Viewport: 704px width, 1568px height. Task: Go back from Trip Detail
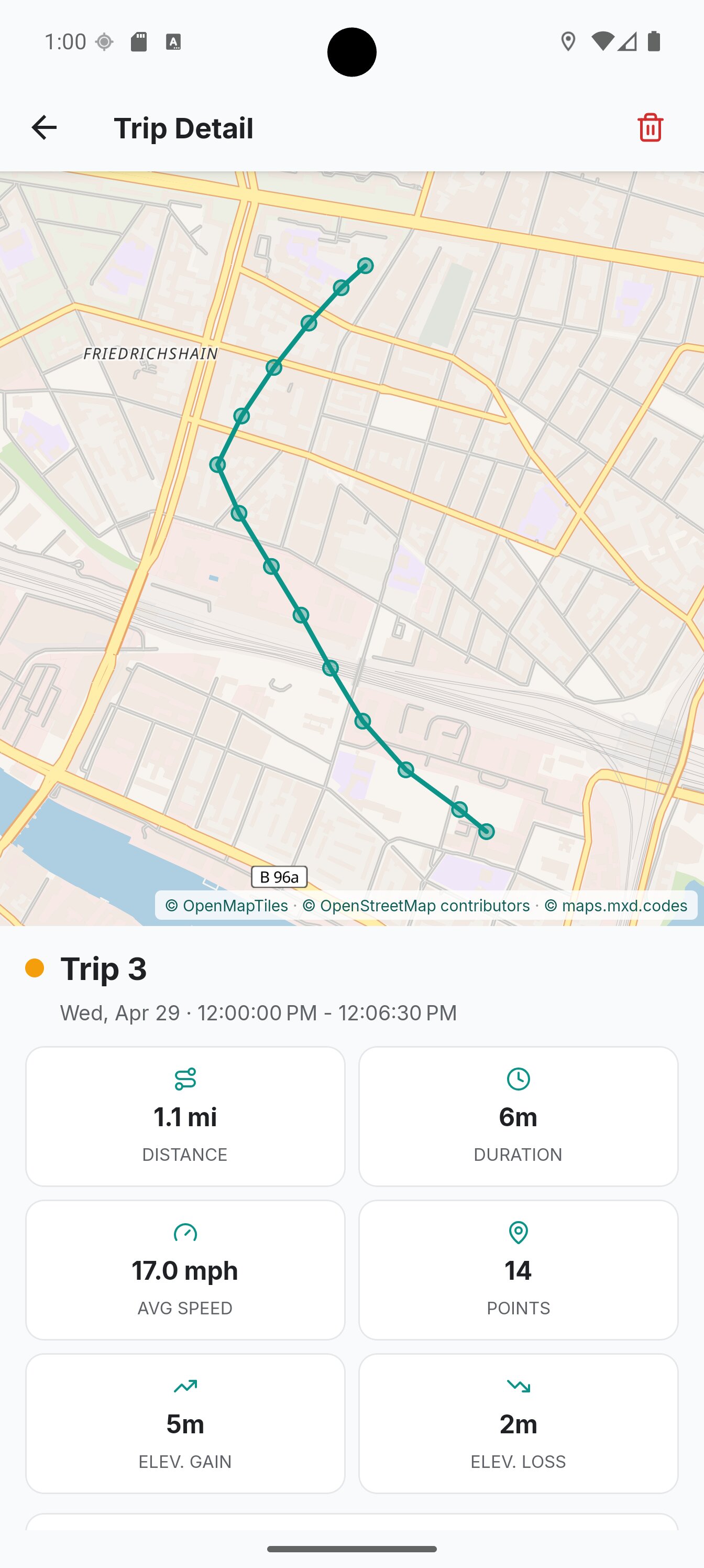coord(44,128)
